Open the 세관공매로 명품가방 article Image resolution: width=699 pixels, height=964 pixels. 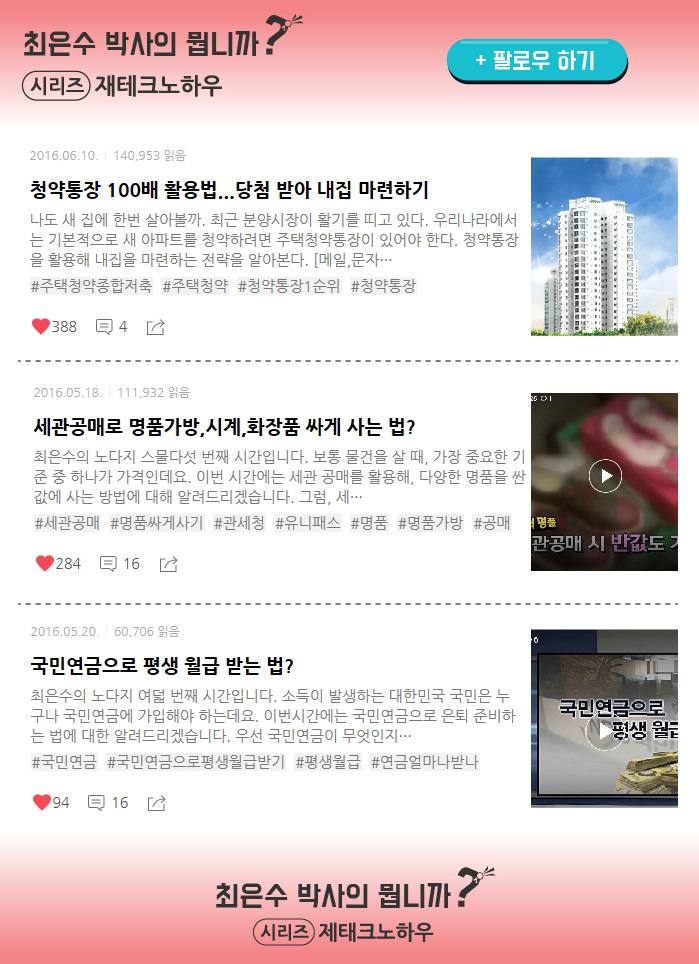click(x=224, y=426)
